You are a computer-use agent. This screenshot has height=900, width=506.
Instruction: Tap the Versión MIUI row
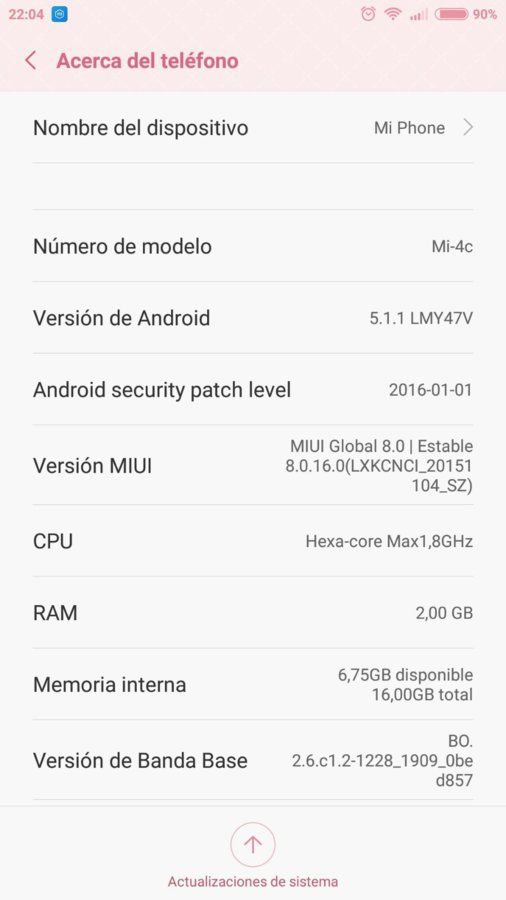point(253,465)
